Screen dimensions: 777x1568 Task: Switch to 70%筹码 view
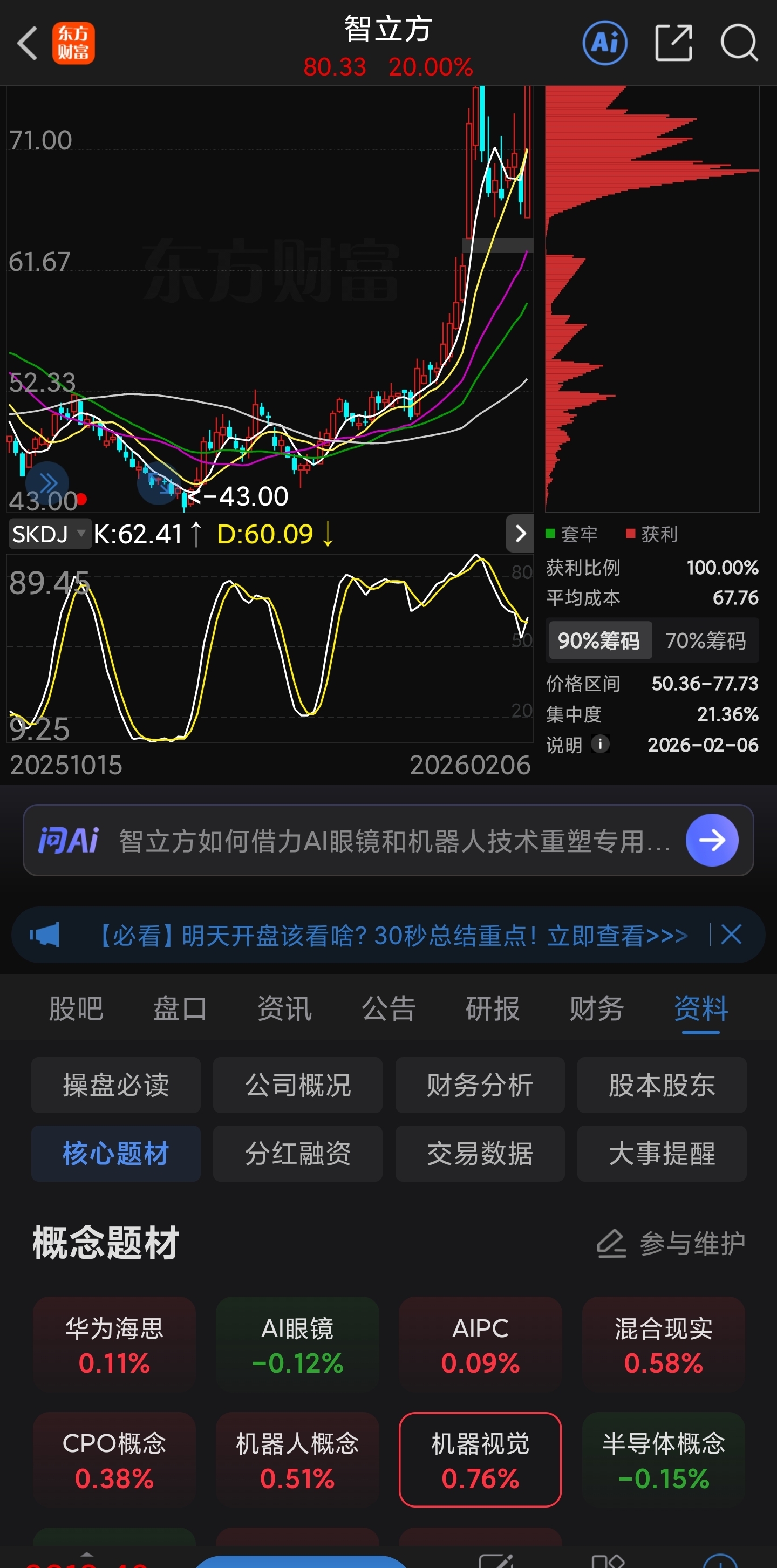pos(705,640)
